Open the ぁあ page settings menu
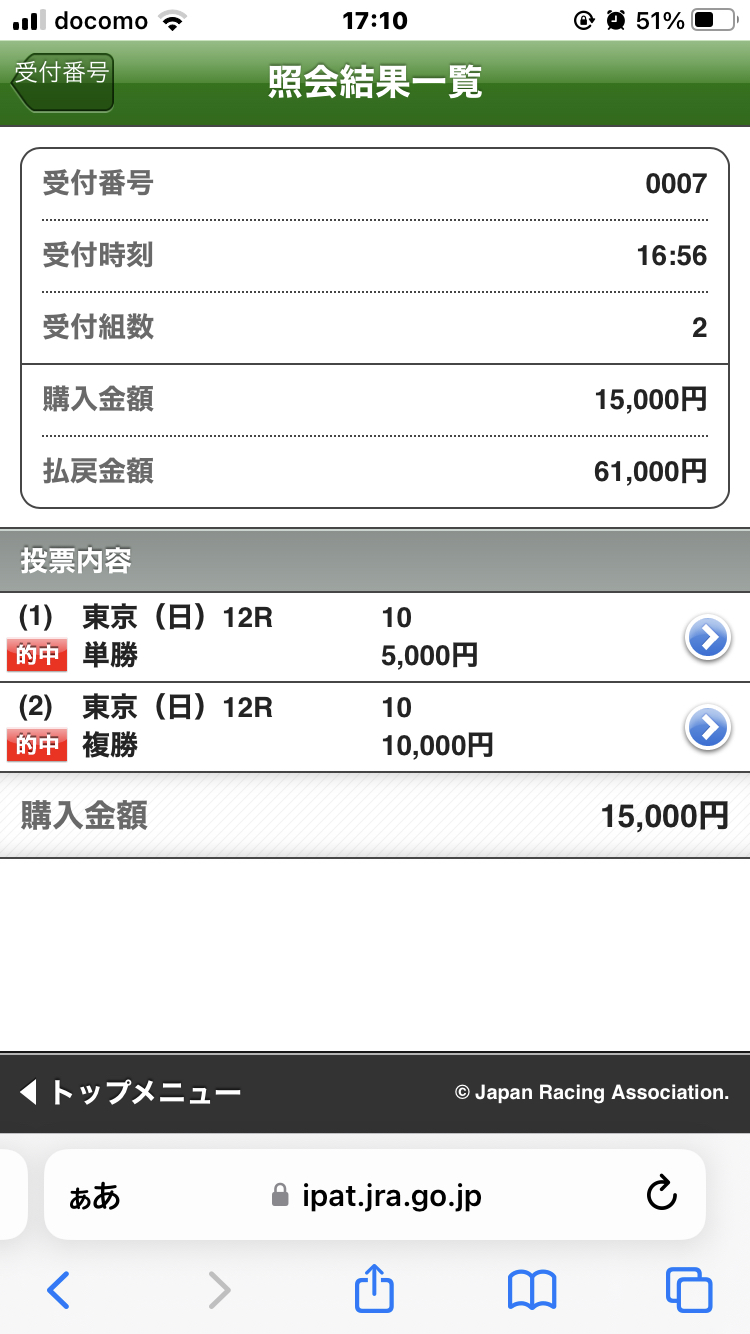Screen dimensions: 750x1334 (x=95, y=1196)
